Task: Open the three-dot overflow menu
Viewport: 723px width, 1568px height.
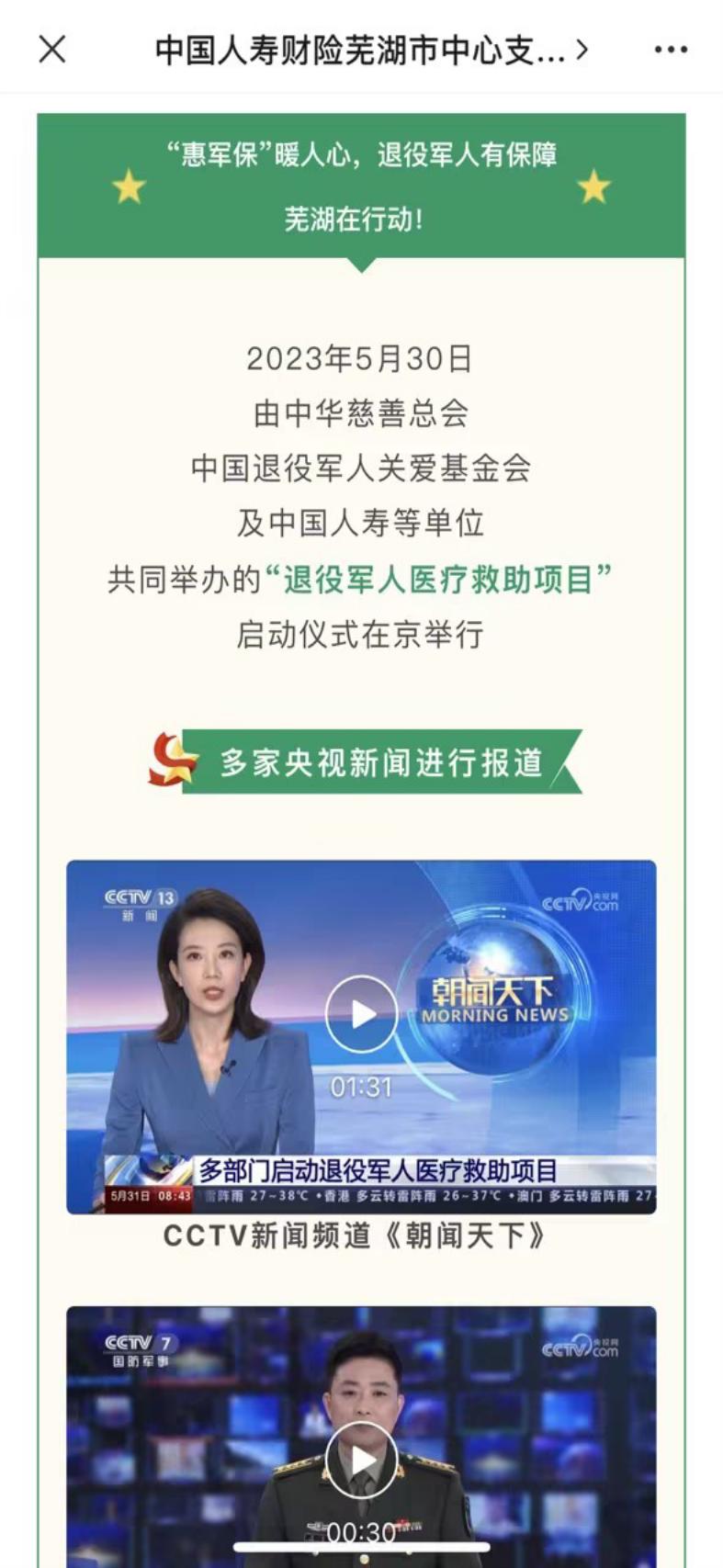Action: click(x=671, y=50)
